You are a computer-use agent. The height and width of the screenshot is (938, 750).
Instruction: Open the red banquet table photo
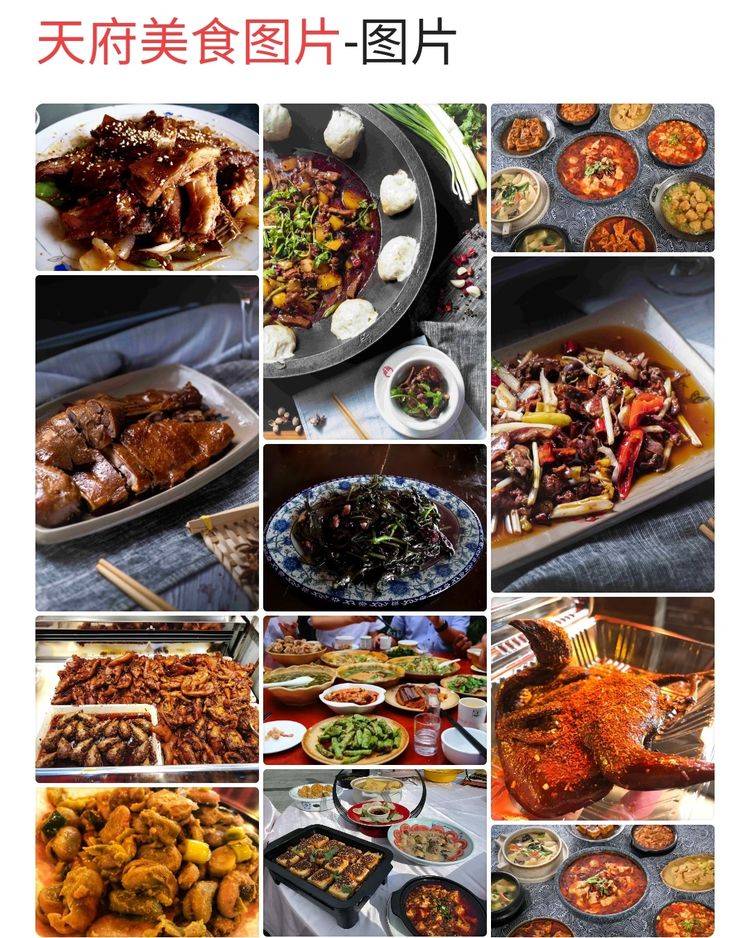point(375,690)
